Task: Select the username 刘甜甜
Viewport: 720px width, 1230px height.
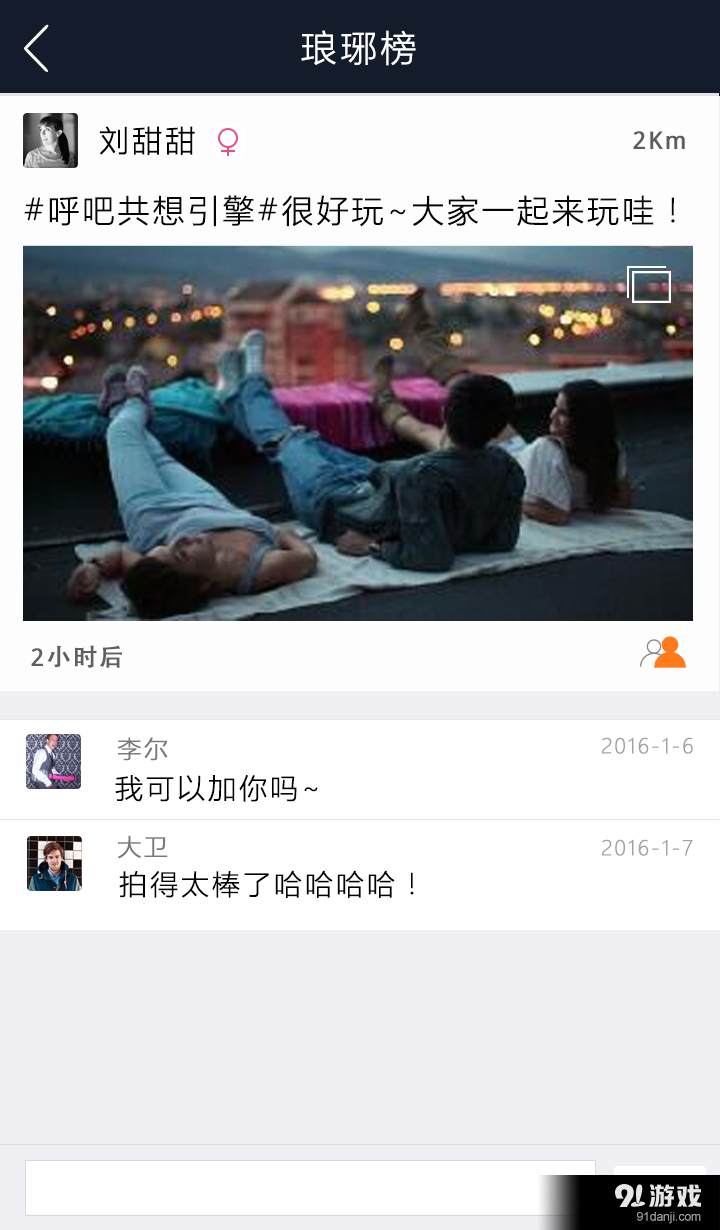Action: point(146,141)
